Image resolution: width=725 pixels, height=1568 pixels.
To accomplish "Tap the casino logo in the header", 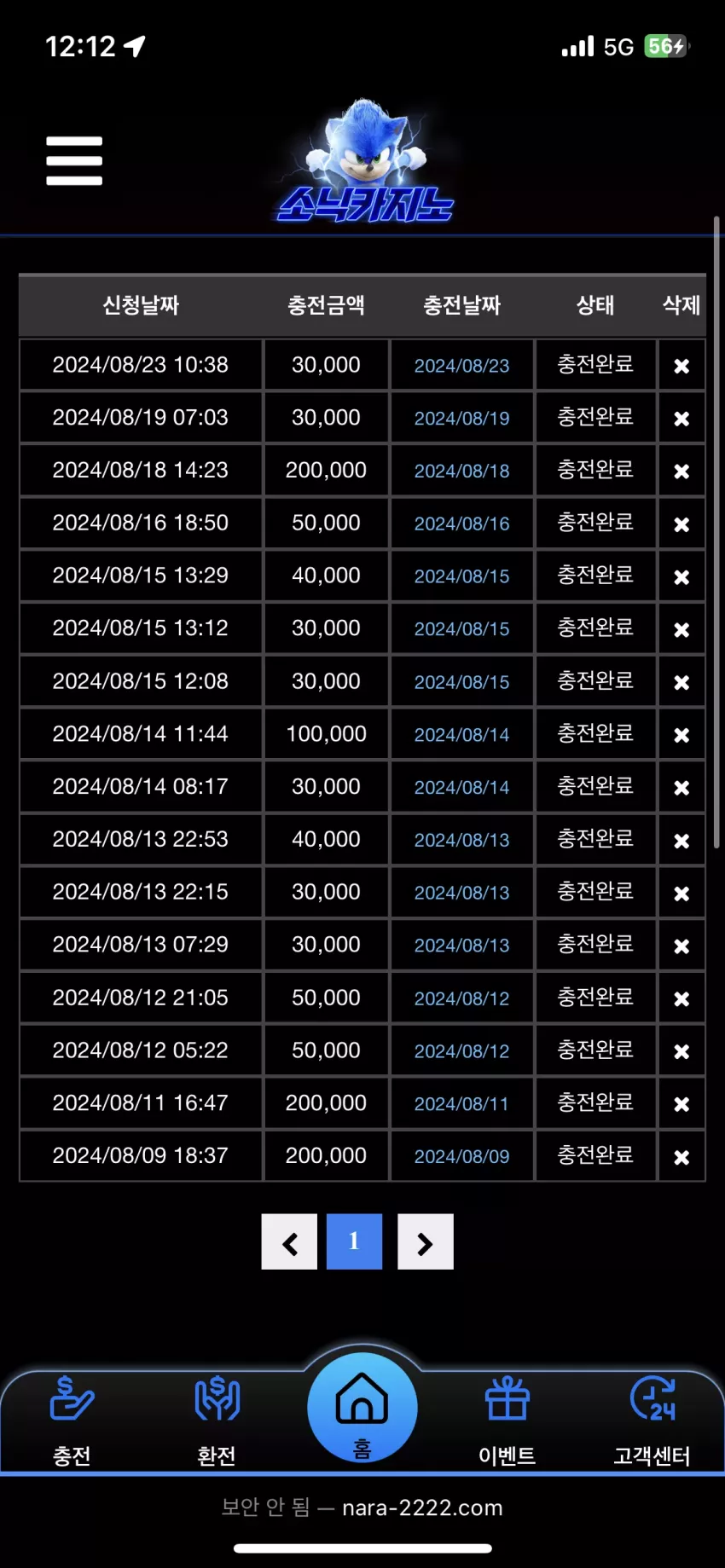I will pos(365,160).
